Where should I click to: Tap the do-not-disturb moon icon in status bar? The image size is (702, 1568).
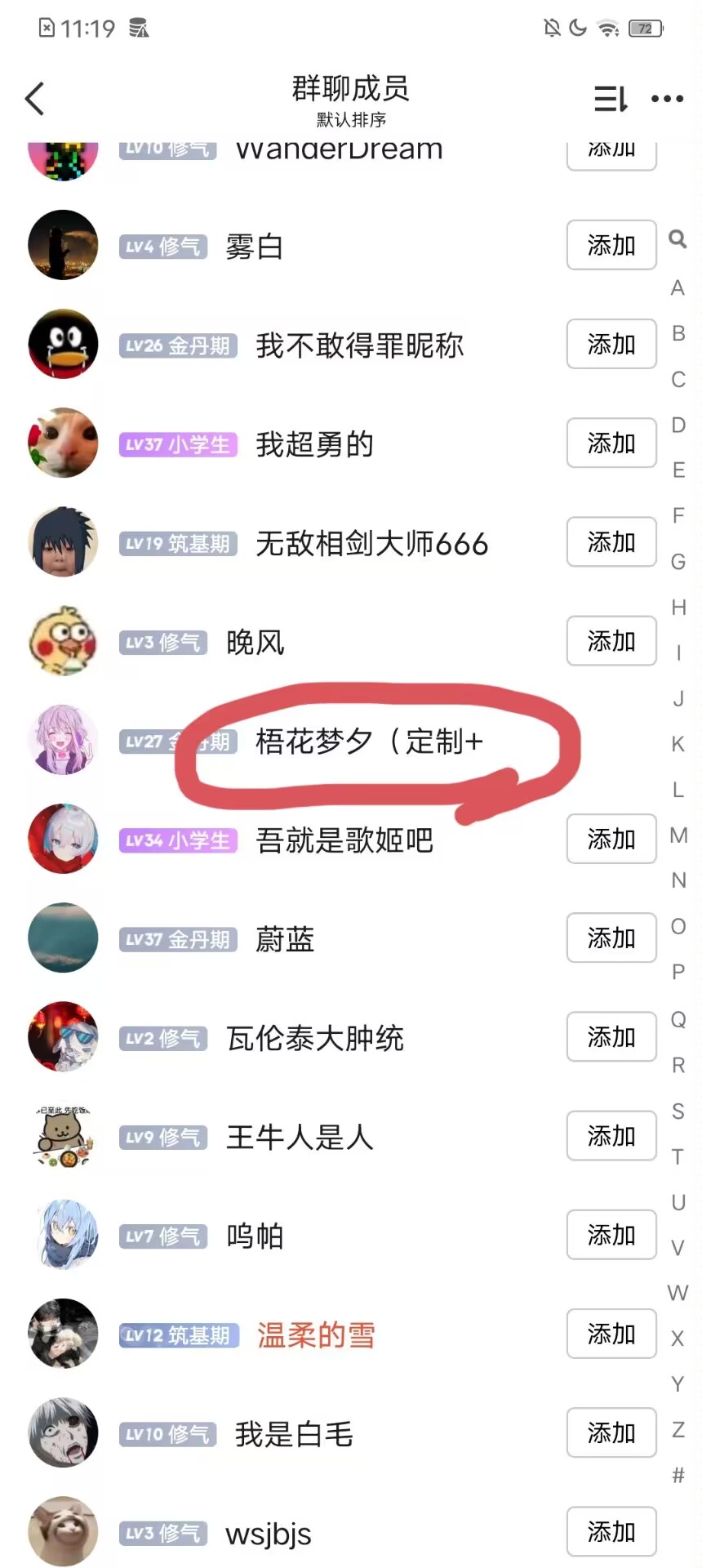tap(578, 27)
